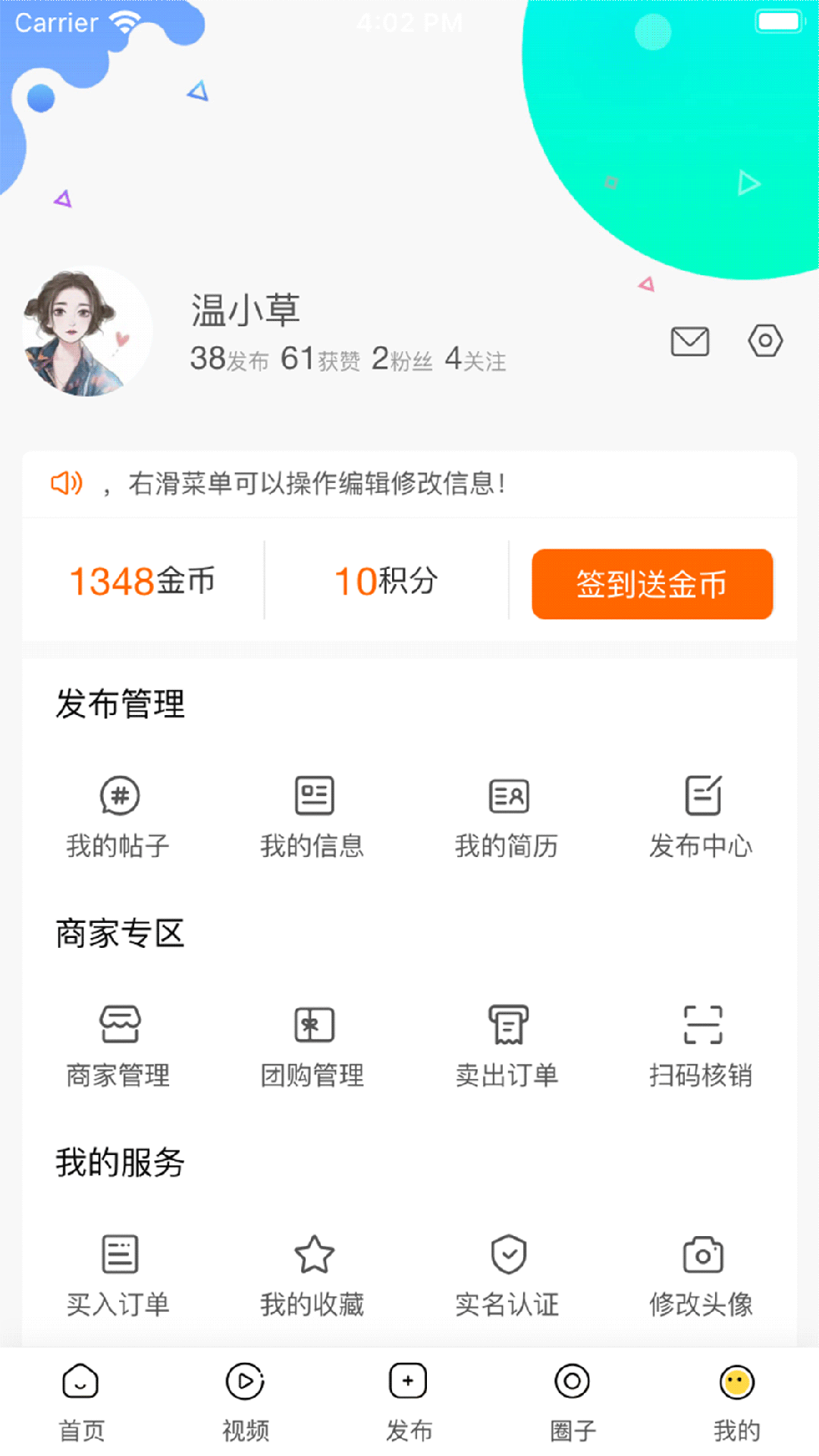
Task: Tap 实名认证 shield verification icon
Action: [508, 1255]
